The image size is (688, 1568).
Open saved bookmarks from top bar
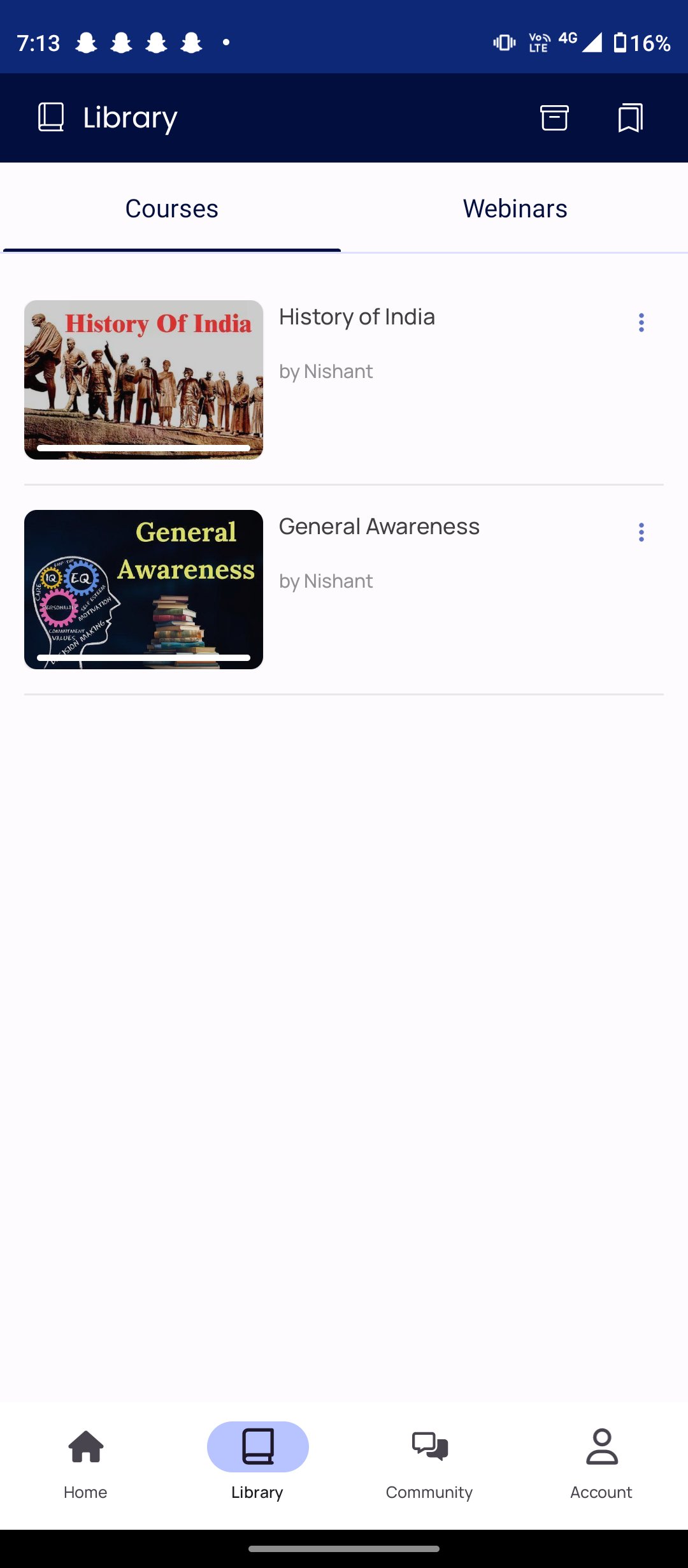coord(628,117)
